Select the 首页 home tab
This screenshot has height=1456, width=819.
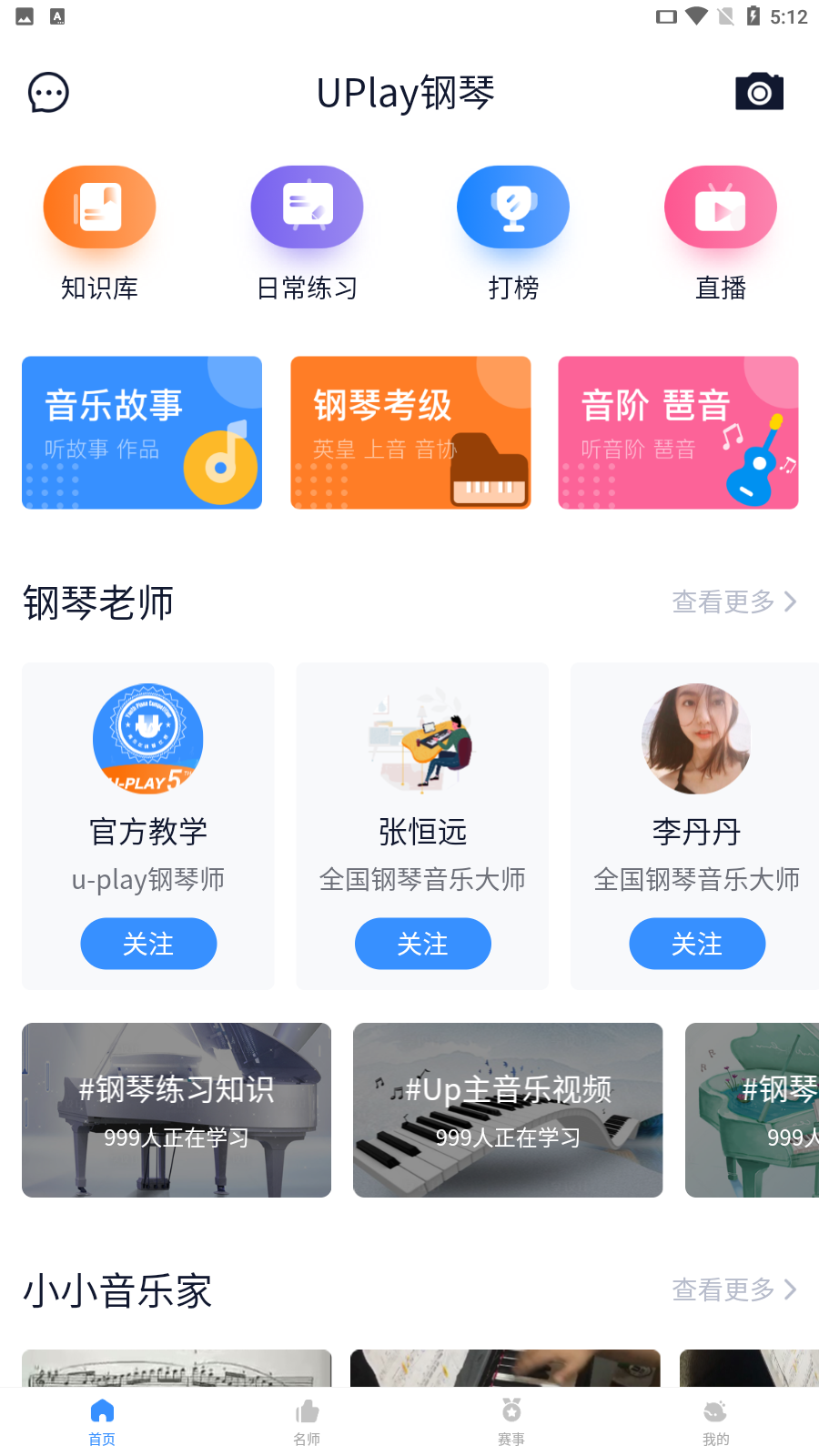102,1411
